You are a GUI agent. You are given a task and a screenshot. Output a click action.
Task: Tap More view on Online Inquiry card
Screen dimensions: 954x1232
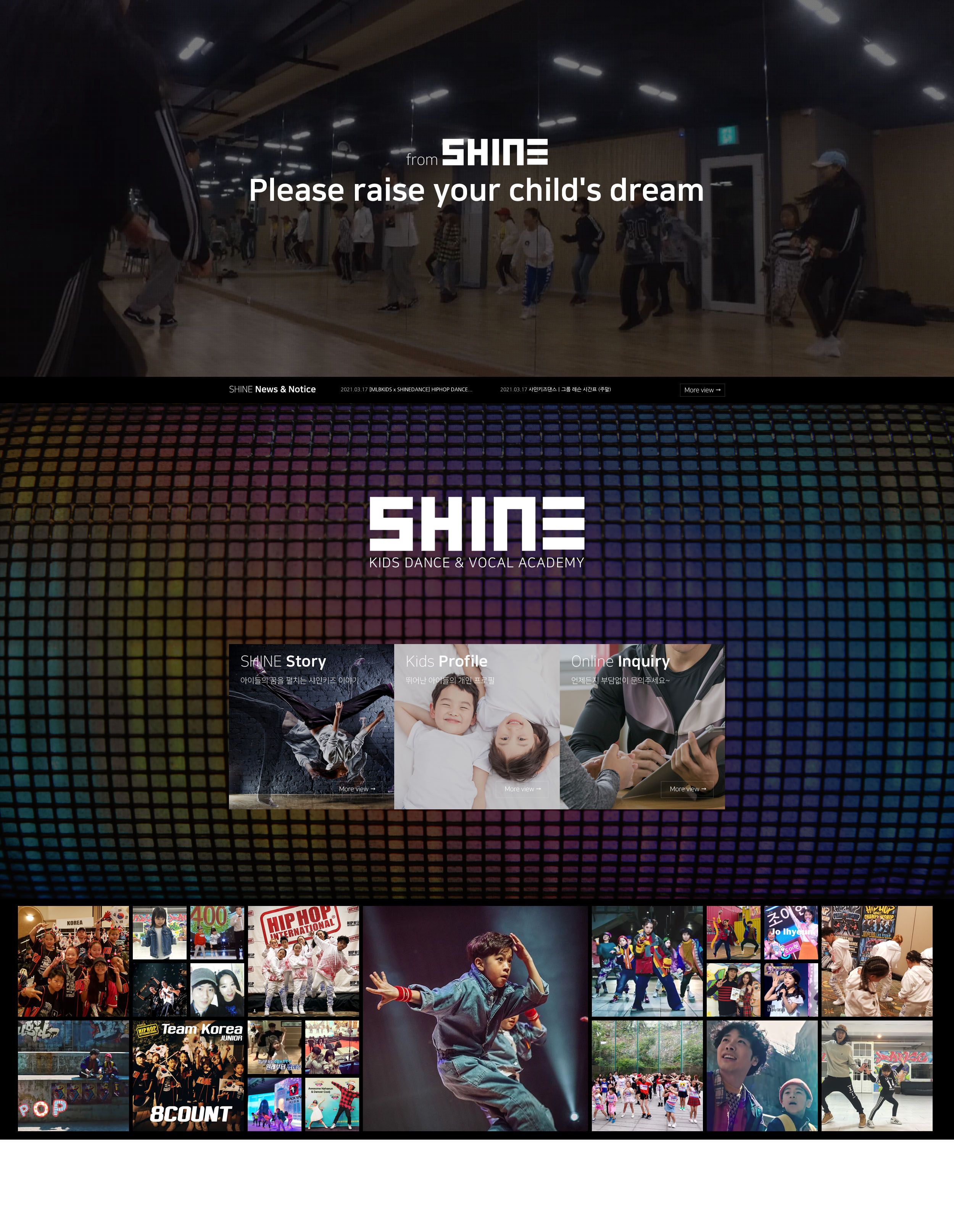(x=687, y=789)
